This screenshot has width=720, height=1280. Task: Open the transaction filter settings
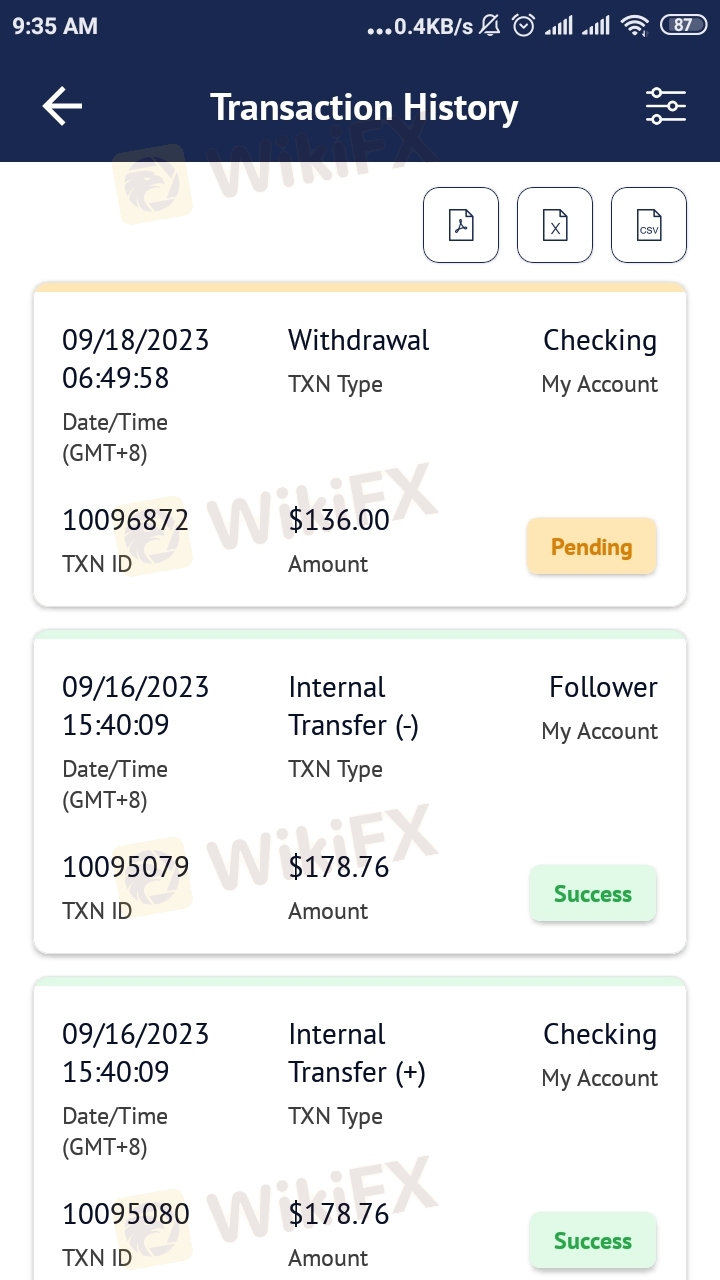(666, 106)
